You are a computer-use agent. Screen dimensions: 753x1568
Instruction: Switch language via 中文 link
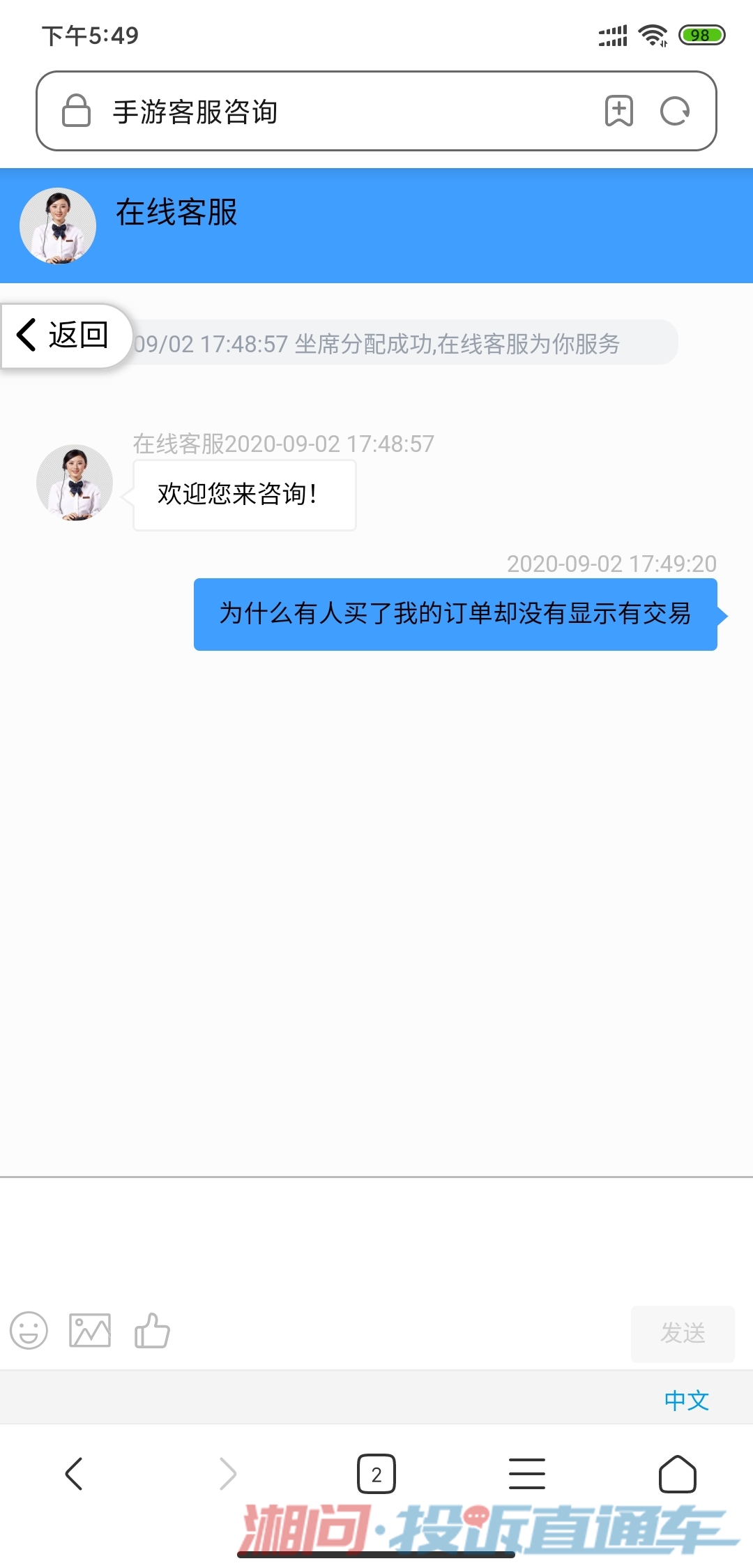[x=686, y=1400]
